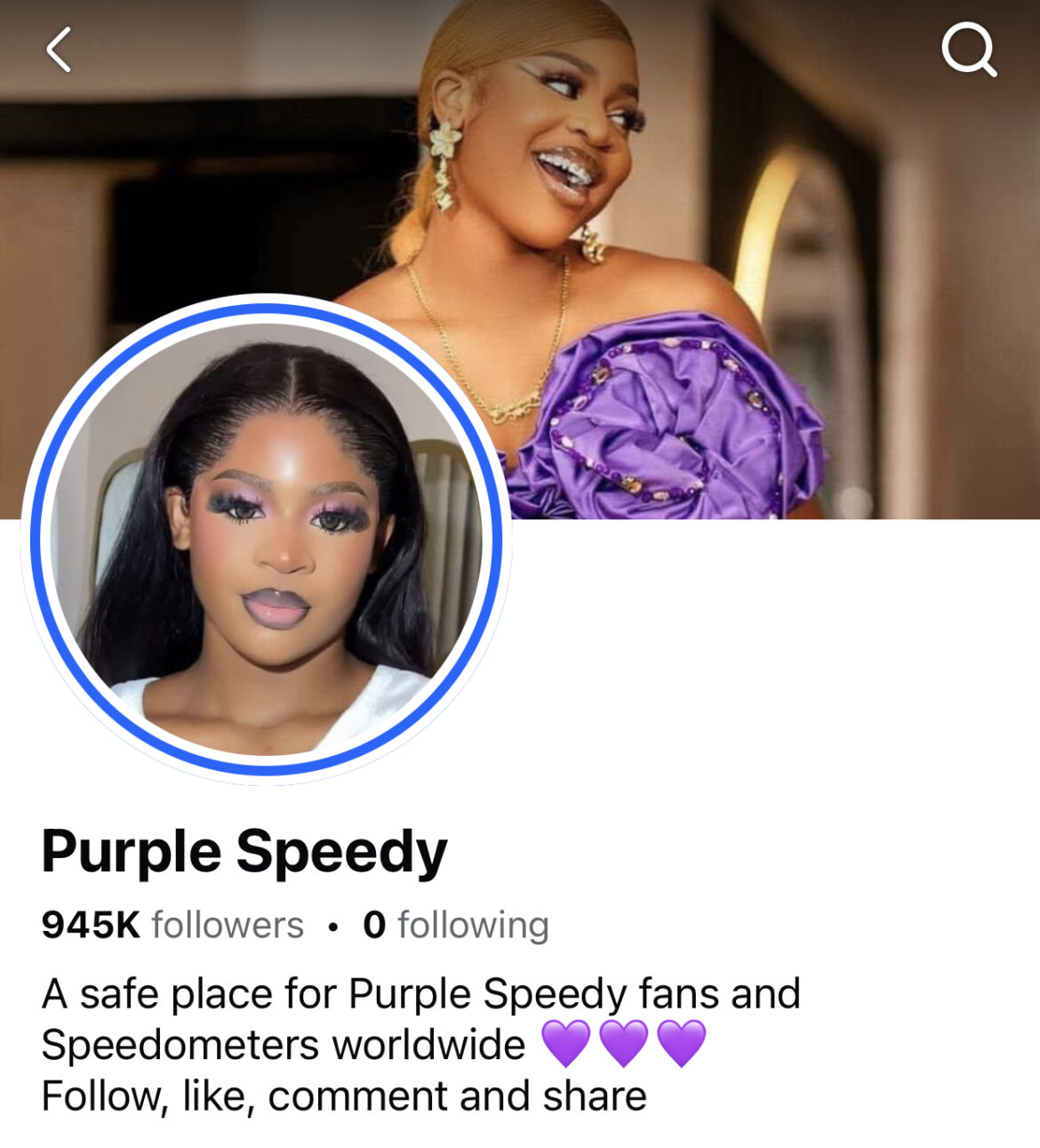Open the 0 following list
Screen dimensions: 1040x1148
tap(455, 925)
